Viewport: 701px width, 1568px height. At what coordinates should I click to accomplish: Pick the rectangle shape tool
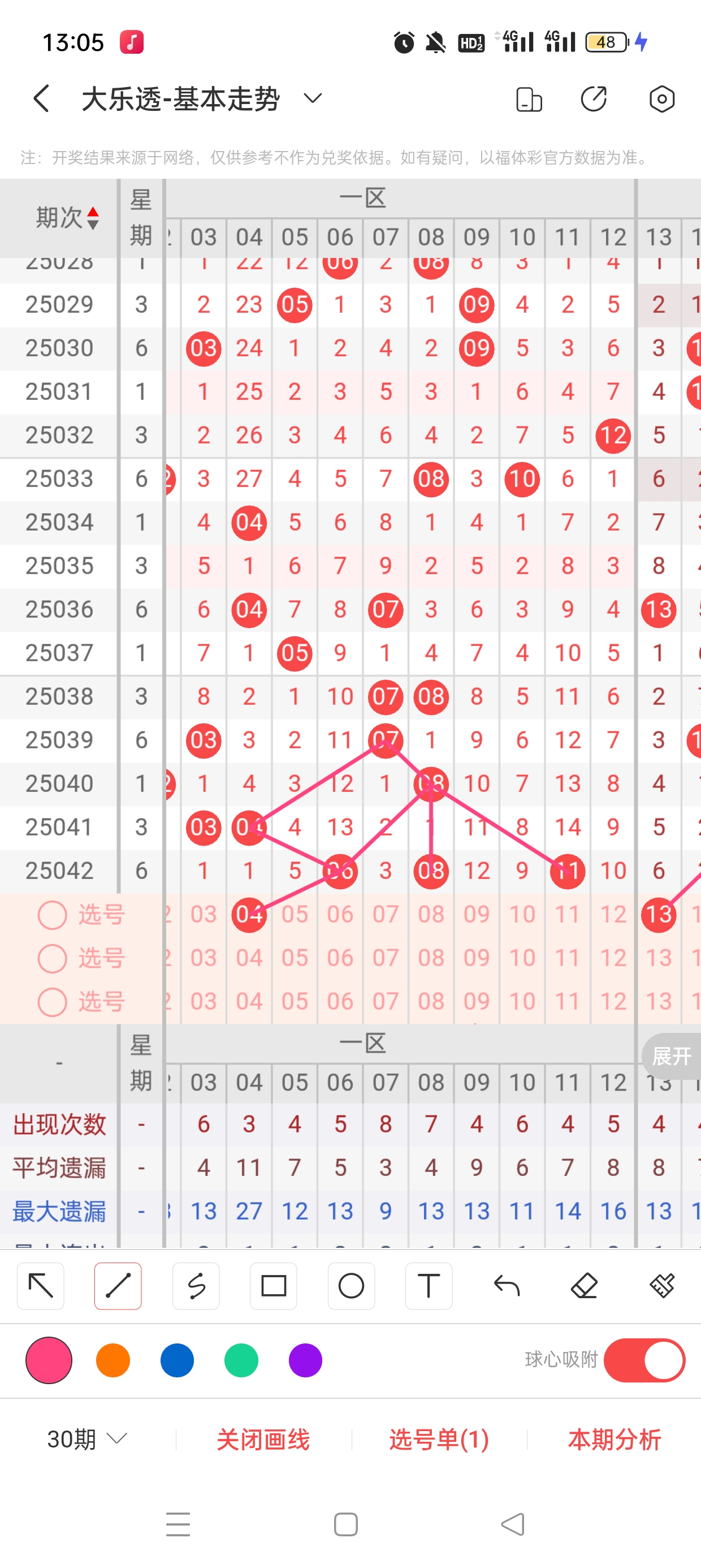coord(273,1286)
